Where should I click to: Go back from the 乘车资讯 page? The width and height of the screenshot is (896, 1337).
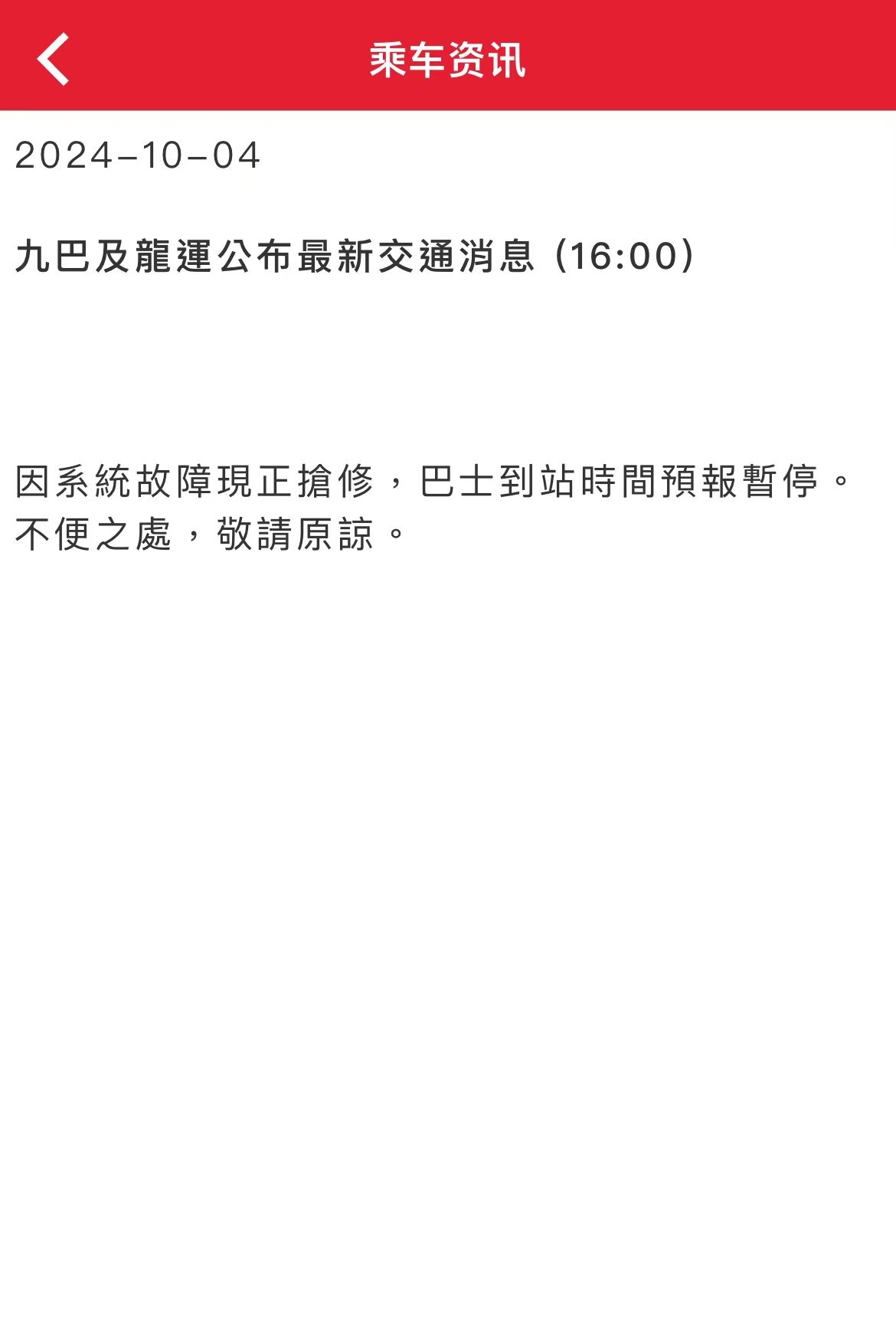pyautogui.click(x=53, y=59)
